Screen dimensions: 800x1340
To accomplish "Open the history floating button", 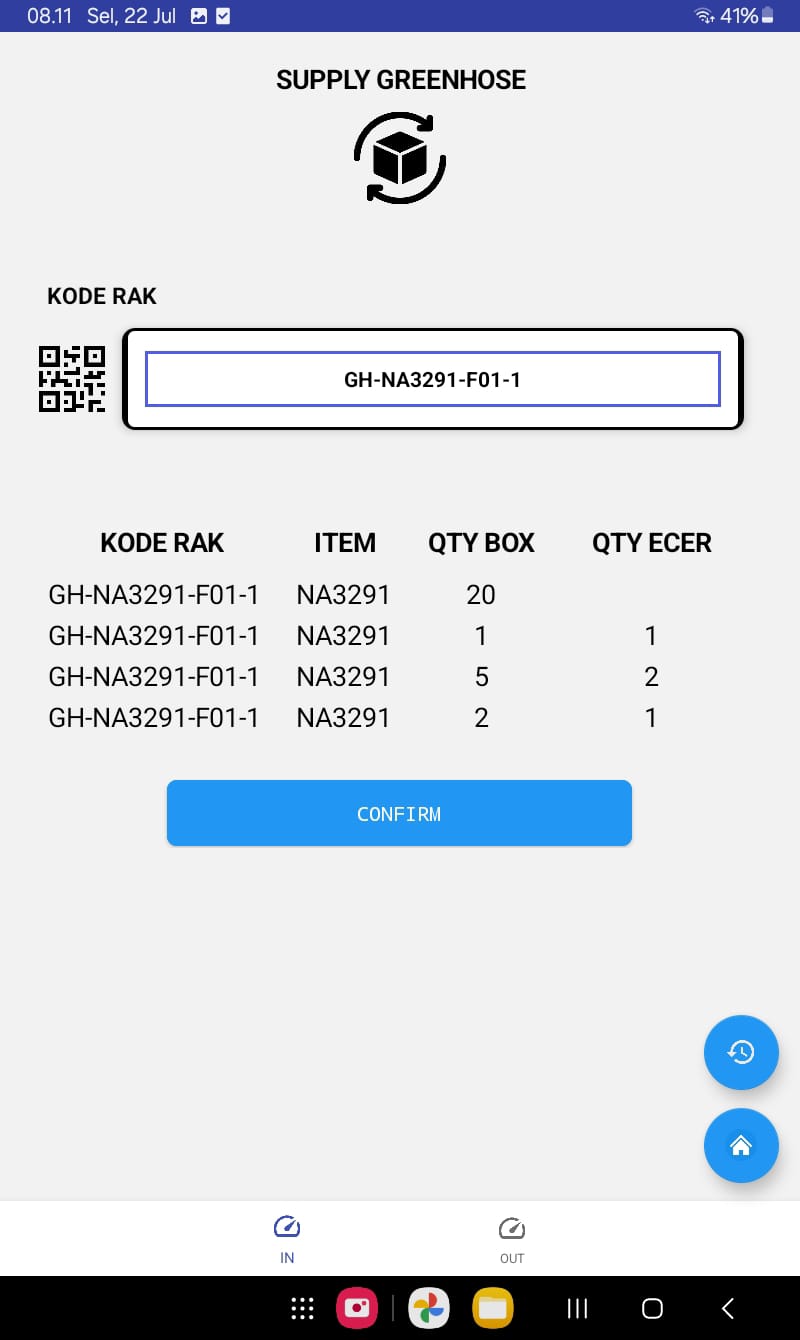I will coord(741,1052).
